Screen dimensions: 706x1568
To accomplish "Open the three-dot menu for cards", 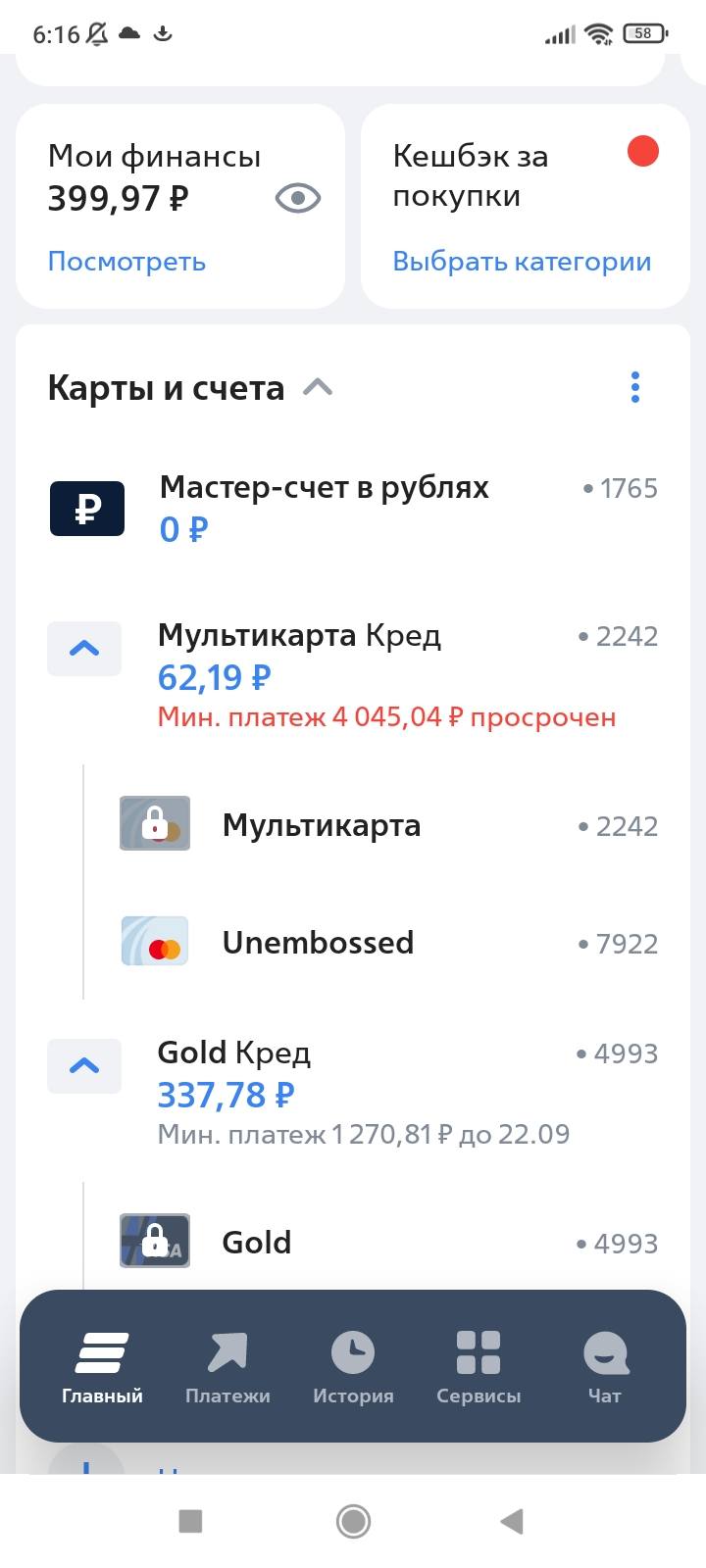I will pyautogui.click(x=635, y=387).
